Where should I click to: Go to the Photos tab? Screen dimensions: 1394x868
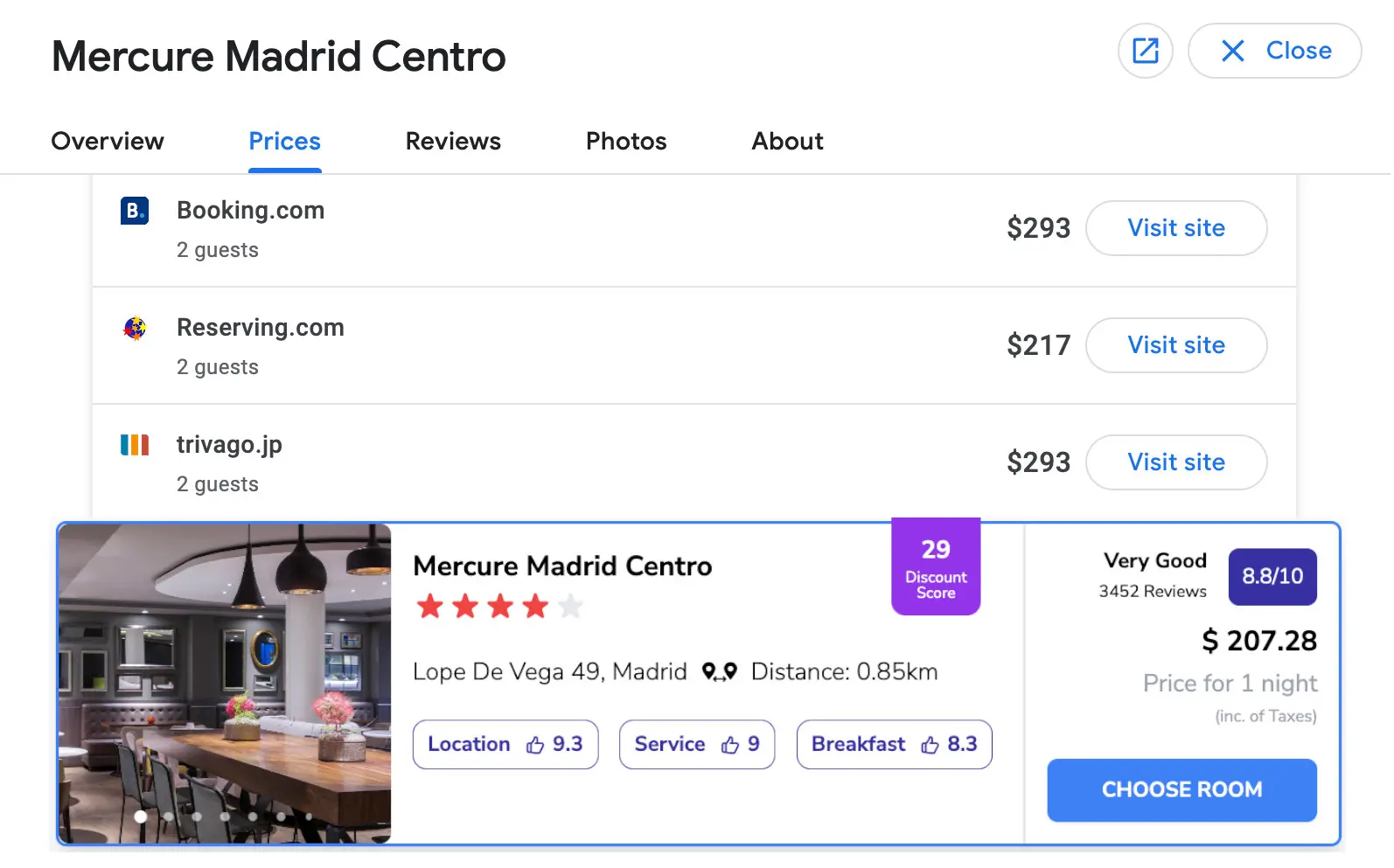point(626,142)
